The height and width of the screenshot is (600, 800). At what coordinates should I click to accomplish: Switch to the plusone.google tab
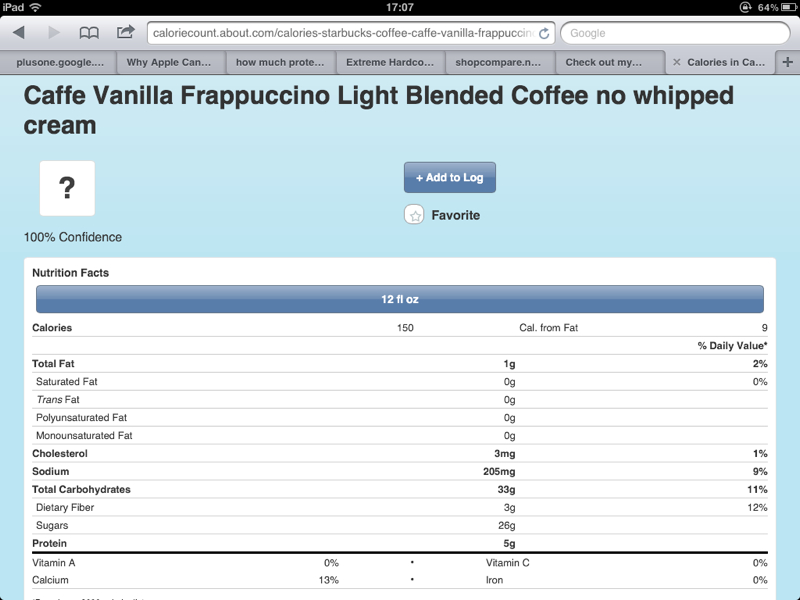click(x=59, y=62)
